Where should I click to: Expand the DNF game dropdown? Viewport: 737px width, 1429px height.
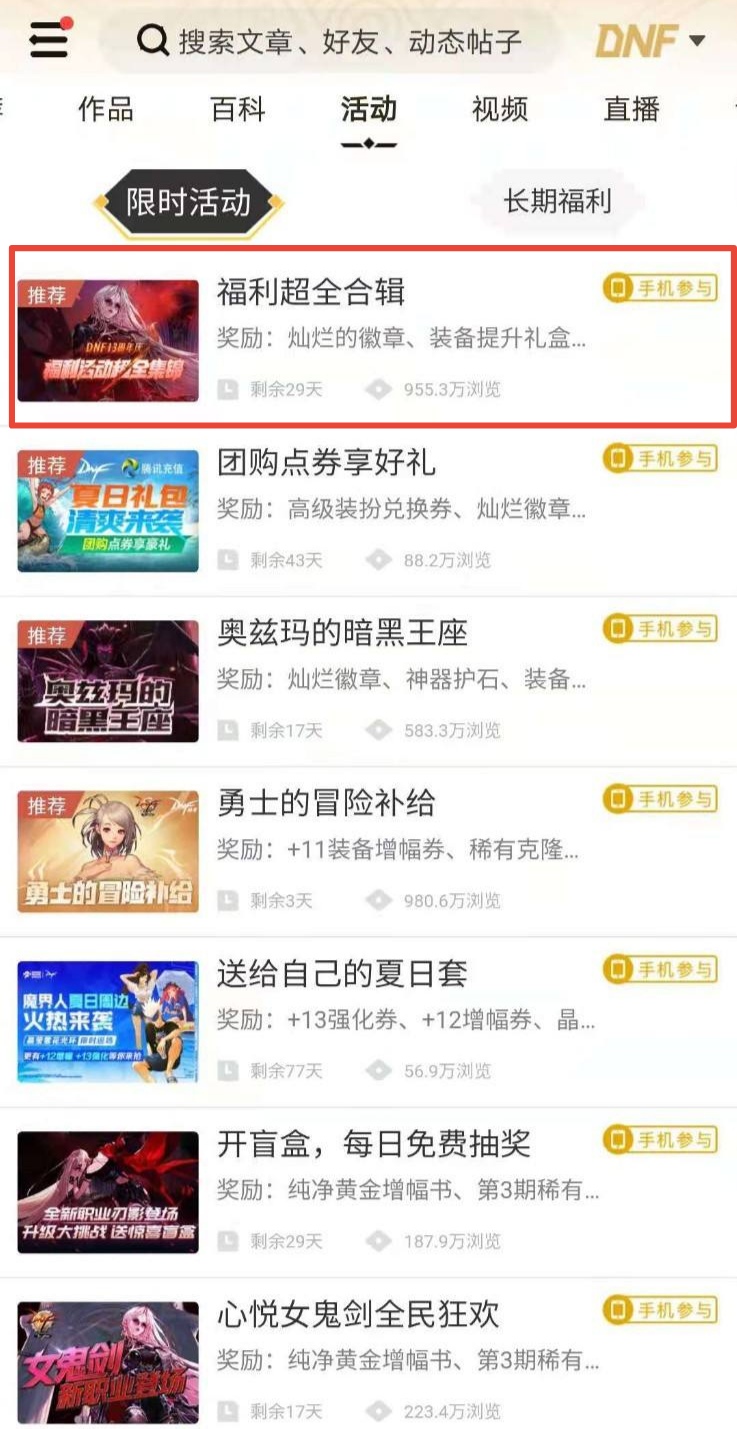pos(651,41)
